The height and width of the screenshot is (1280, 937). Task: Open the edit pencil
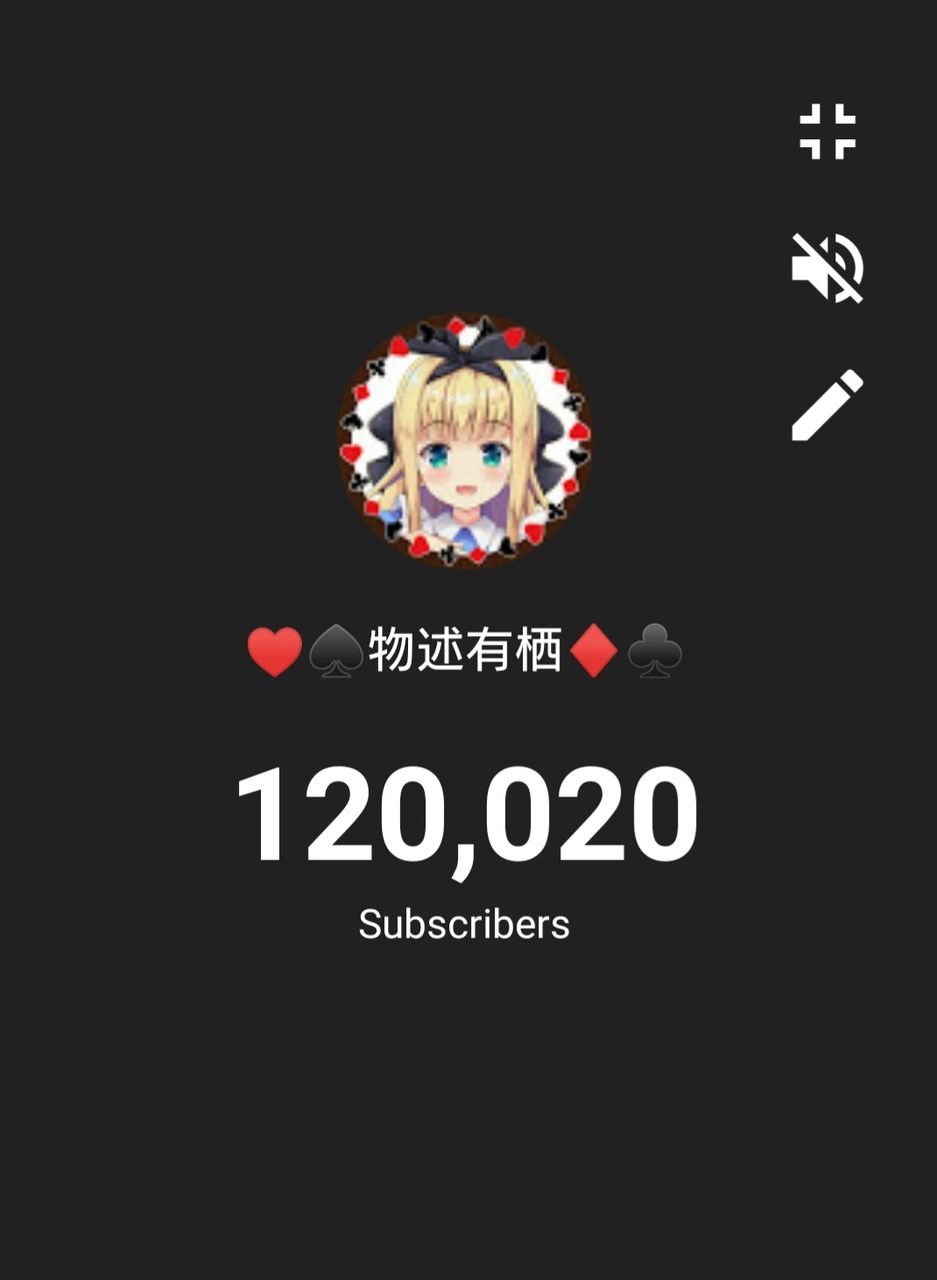tap(827, 405)
